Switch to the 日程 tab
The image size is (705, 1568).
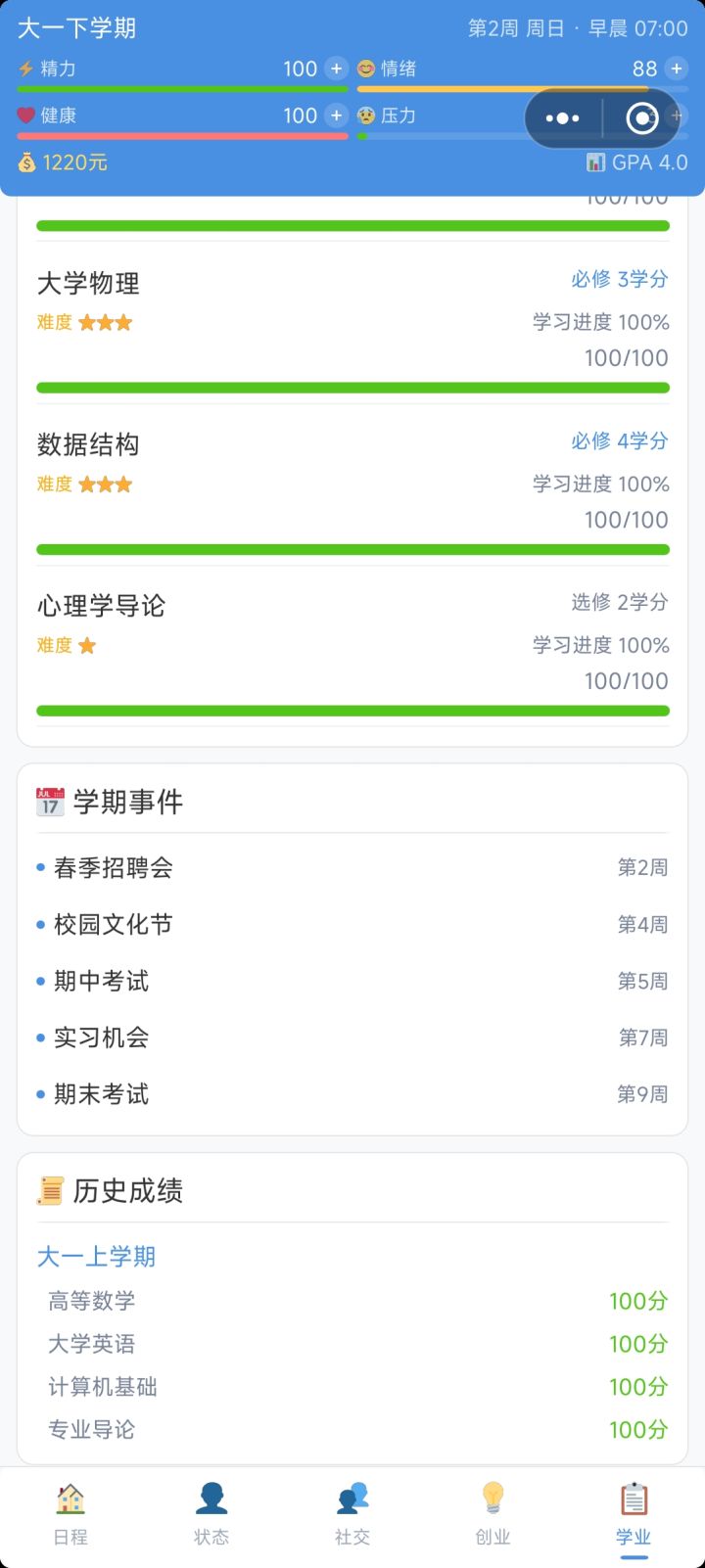[70, 1513]
